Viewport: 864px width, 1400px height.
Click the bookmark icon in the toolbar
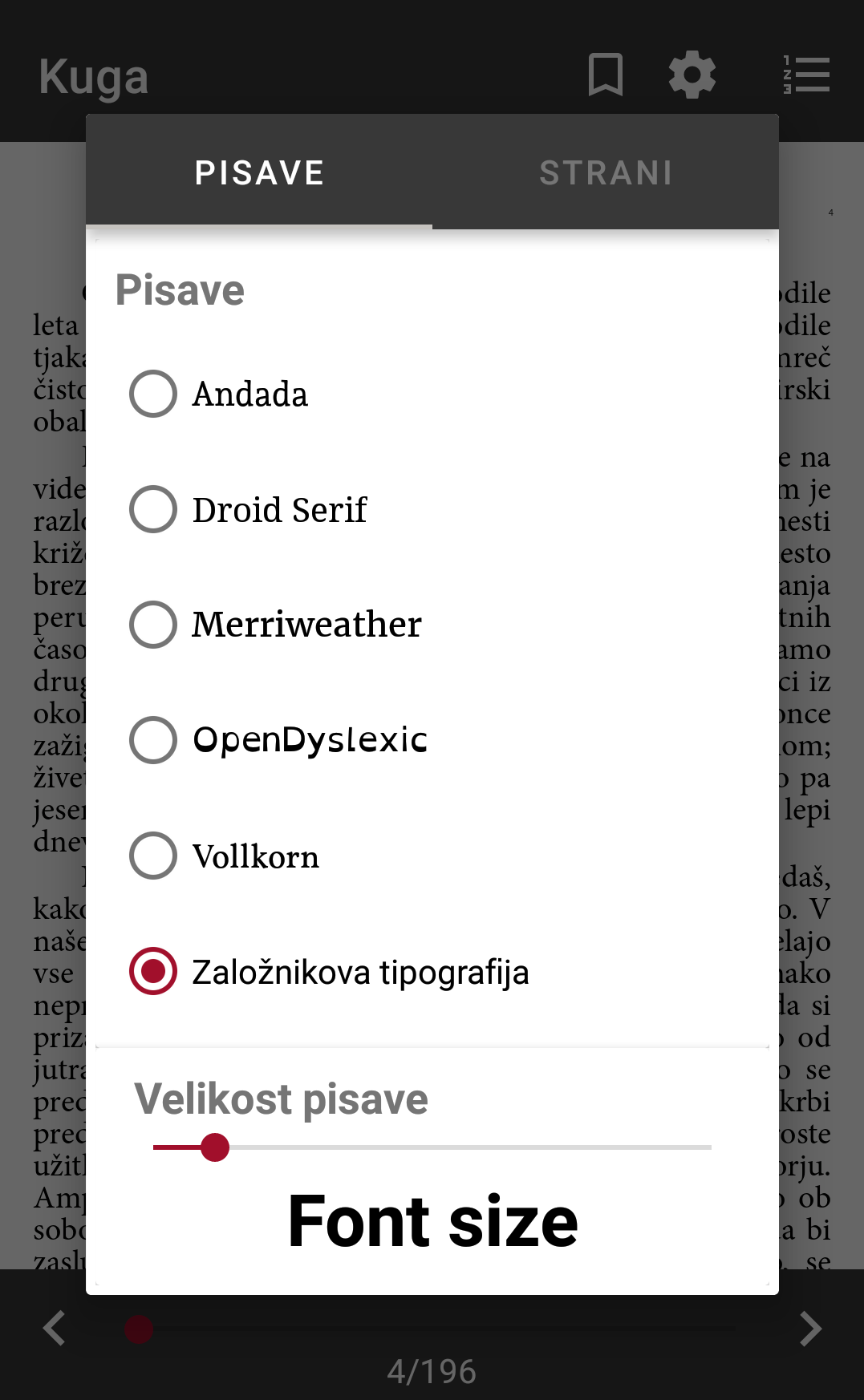pos(606,74)
